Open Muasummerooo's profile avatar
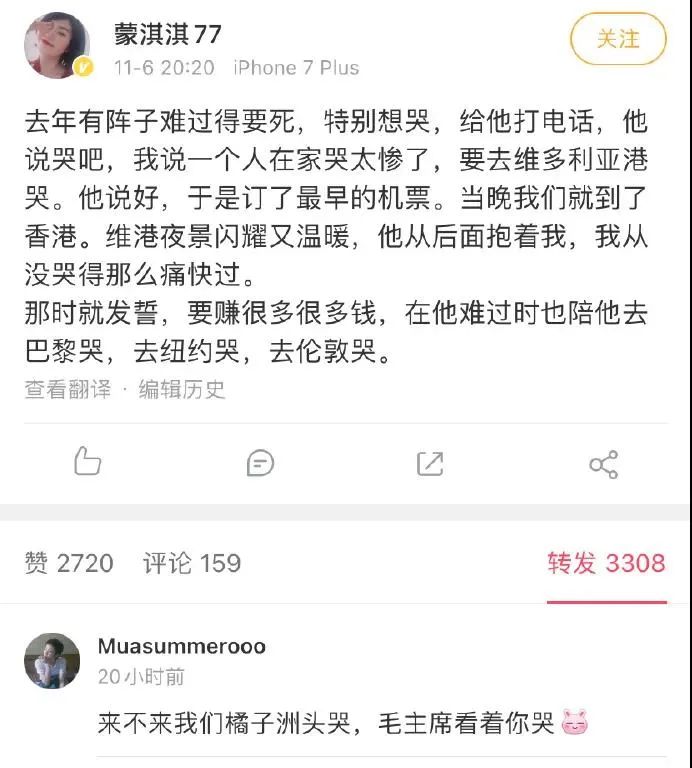Image resolution: width=692 pixels, height=768 pixels. (x=52, y=660)
